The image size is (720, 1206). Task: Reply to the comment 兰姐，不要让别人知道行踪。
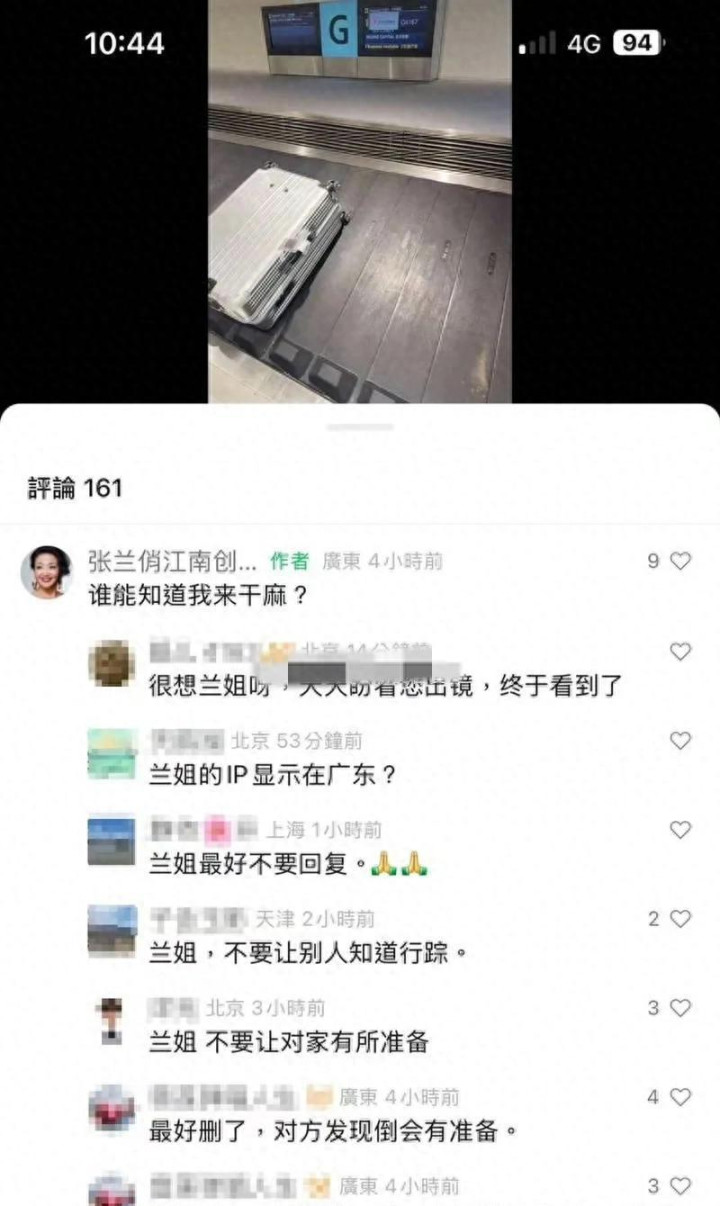click(x=308, y=953)
